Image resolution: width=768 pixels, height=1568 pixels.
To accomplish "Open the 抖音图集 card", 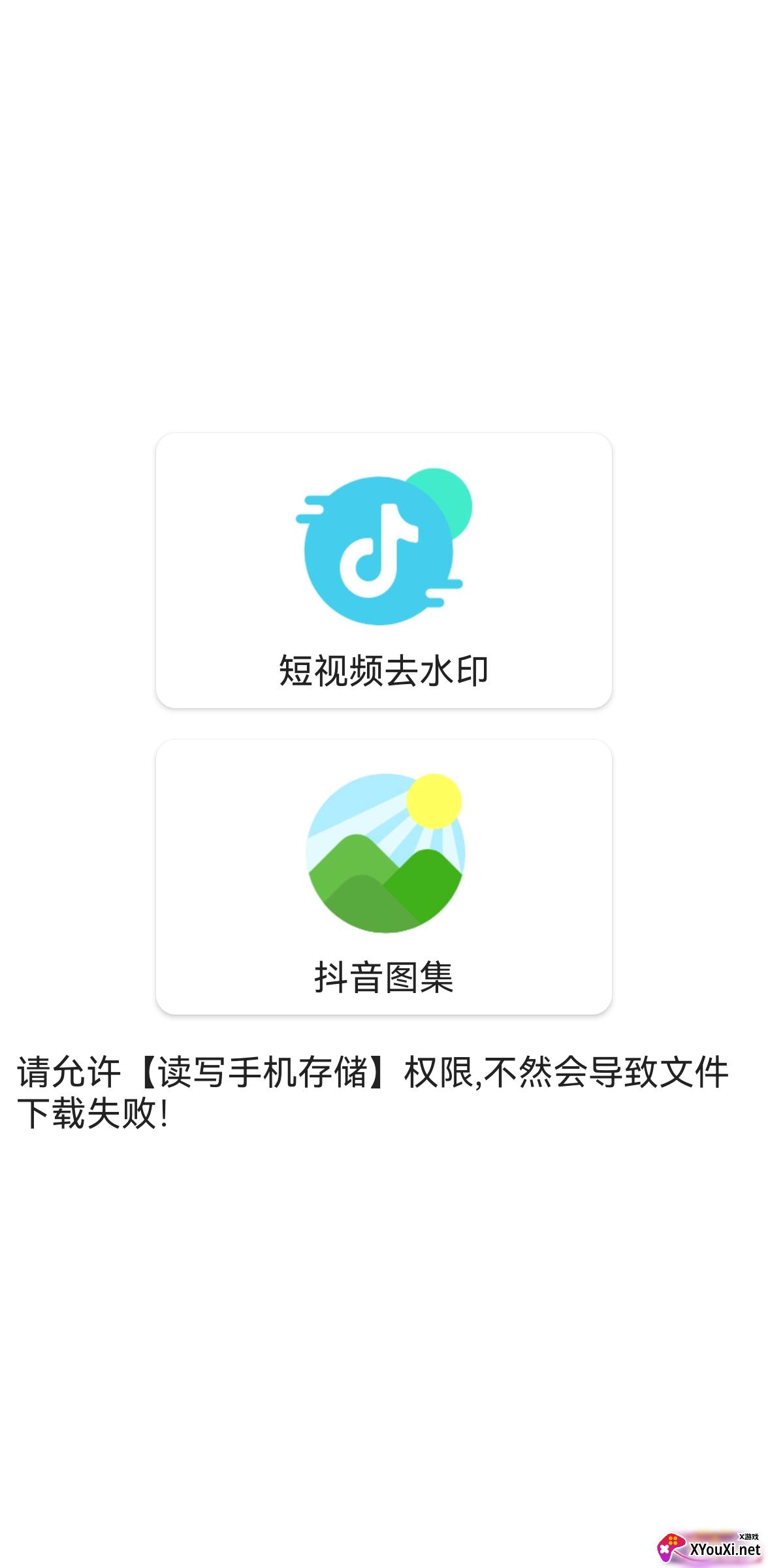I will pyautogui.click(x=384, y=877).
